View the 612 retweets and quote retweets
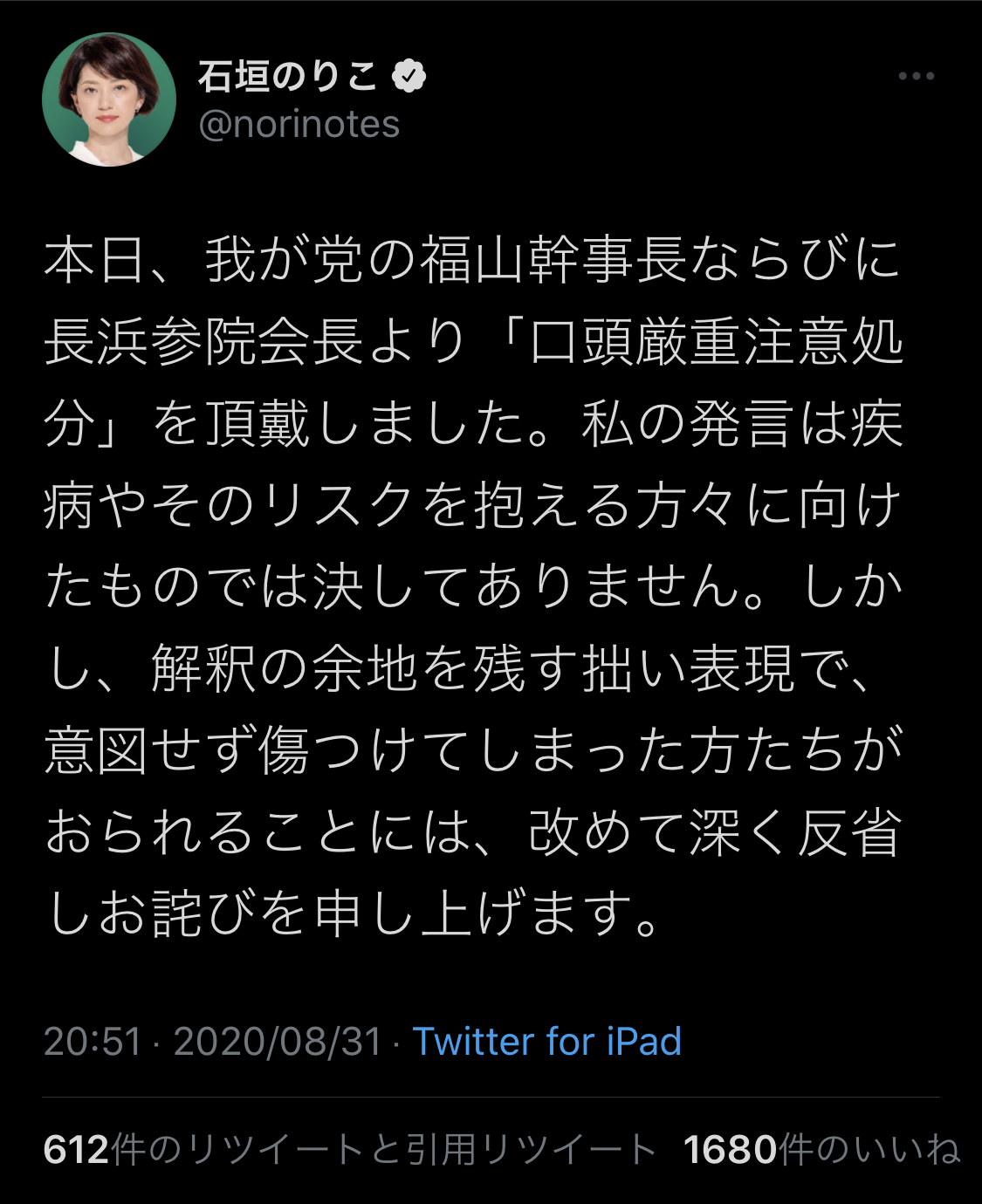This screenshot has height=1204, width=982. coord(349,1150)
